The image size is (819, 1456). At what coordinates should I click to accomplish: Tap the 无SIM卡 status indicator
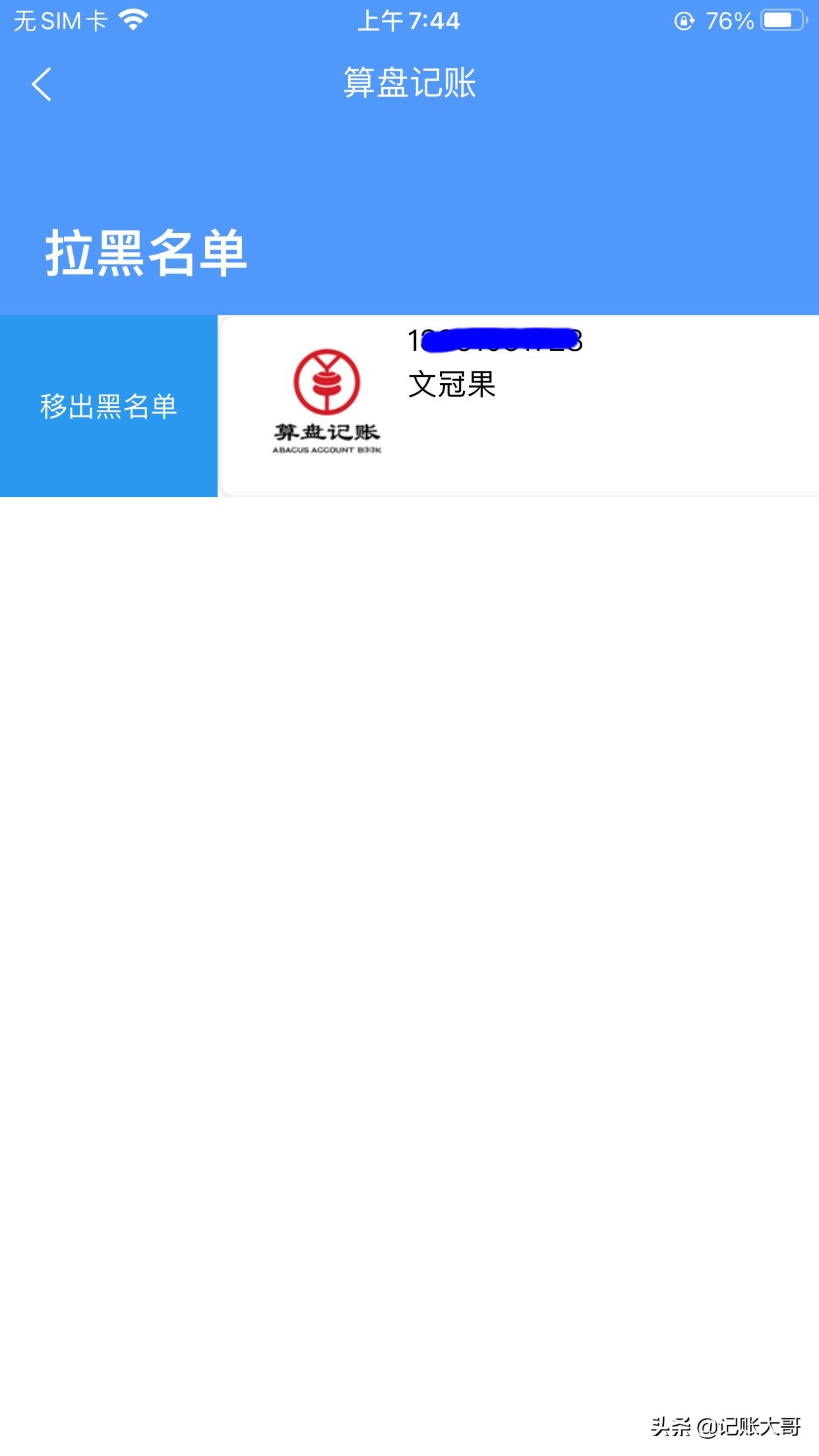[59, 20]
